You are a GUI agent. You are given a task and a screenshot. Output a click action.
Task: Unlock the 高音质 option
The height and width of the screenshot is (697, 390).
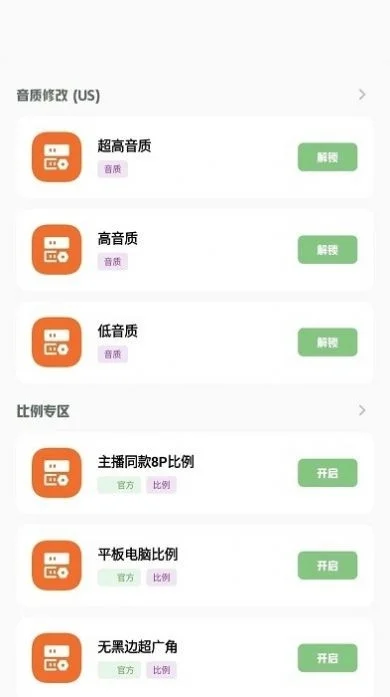[327, 249]
